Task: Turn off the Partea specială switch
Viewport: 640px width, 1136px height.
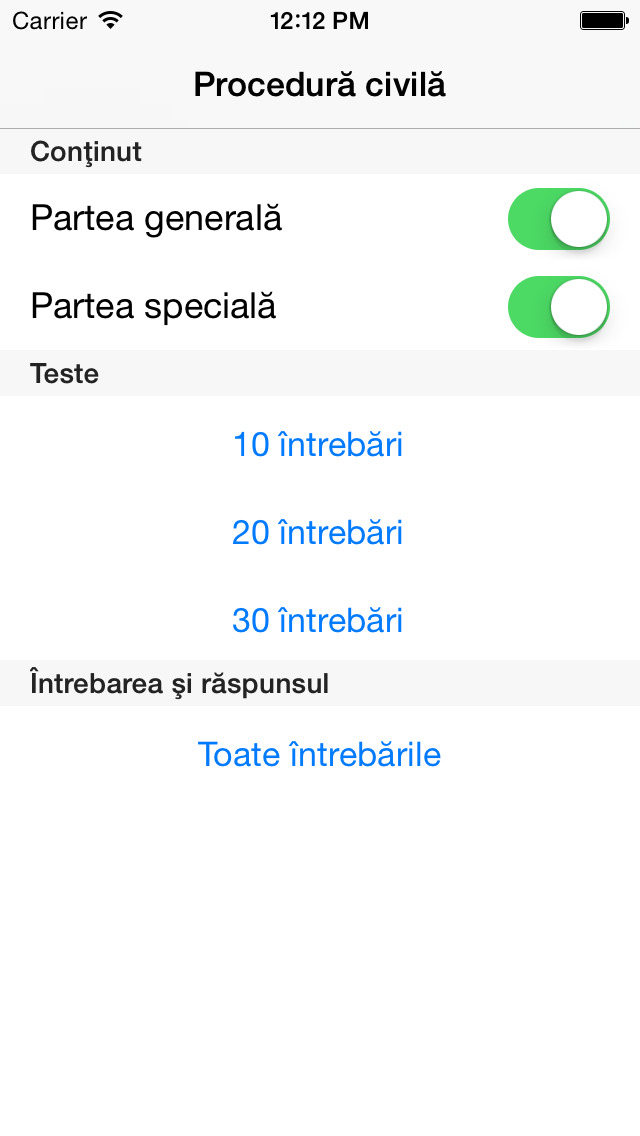Action: [559, 306]
